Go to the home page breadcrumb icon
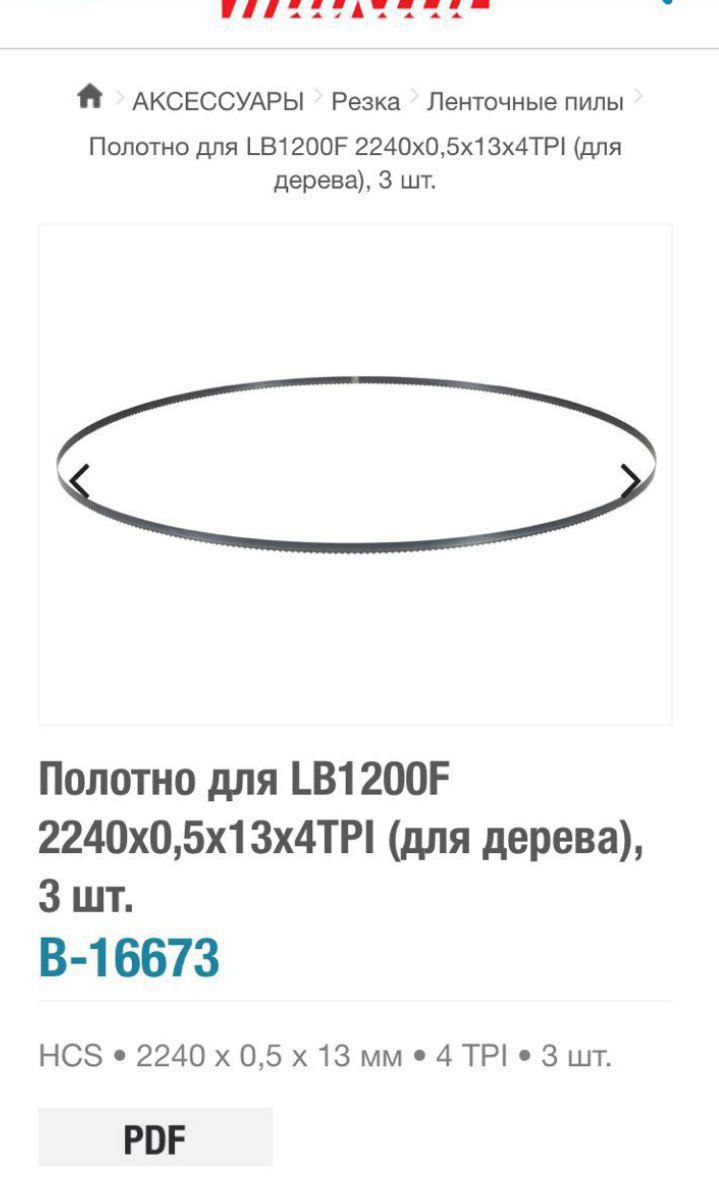Screen dimensions: 719x1188 click(90, 97)
